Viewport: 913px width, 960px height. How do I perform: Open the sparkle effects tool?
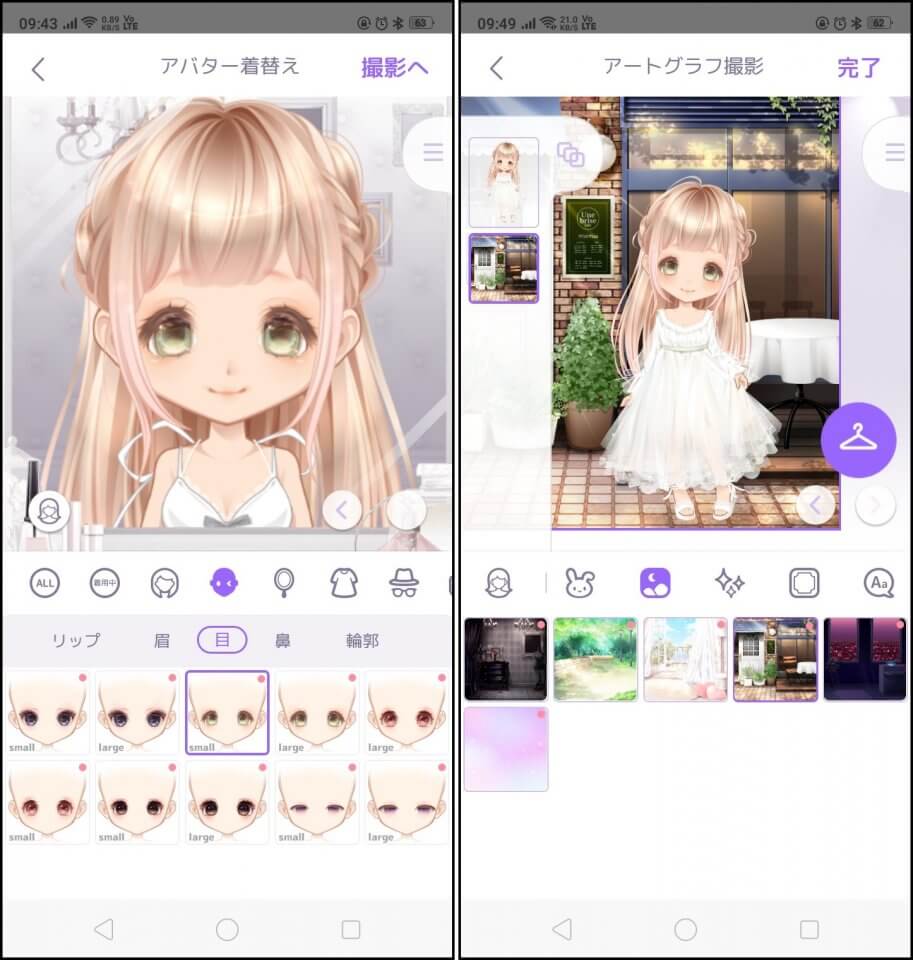(x=730, y=582)
